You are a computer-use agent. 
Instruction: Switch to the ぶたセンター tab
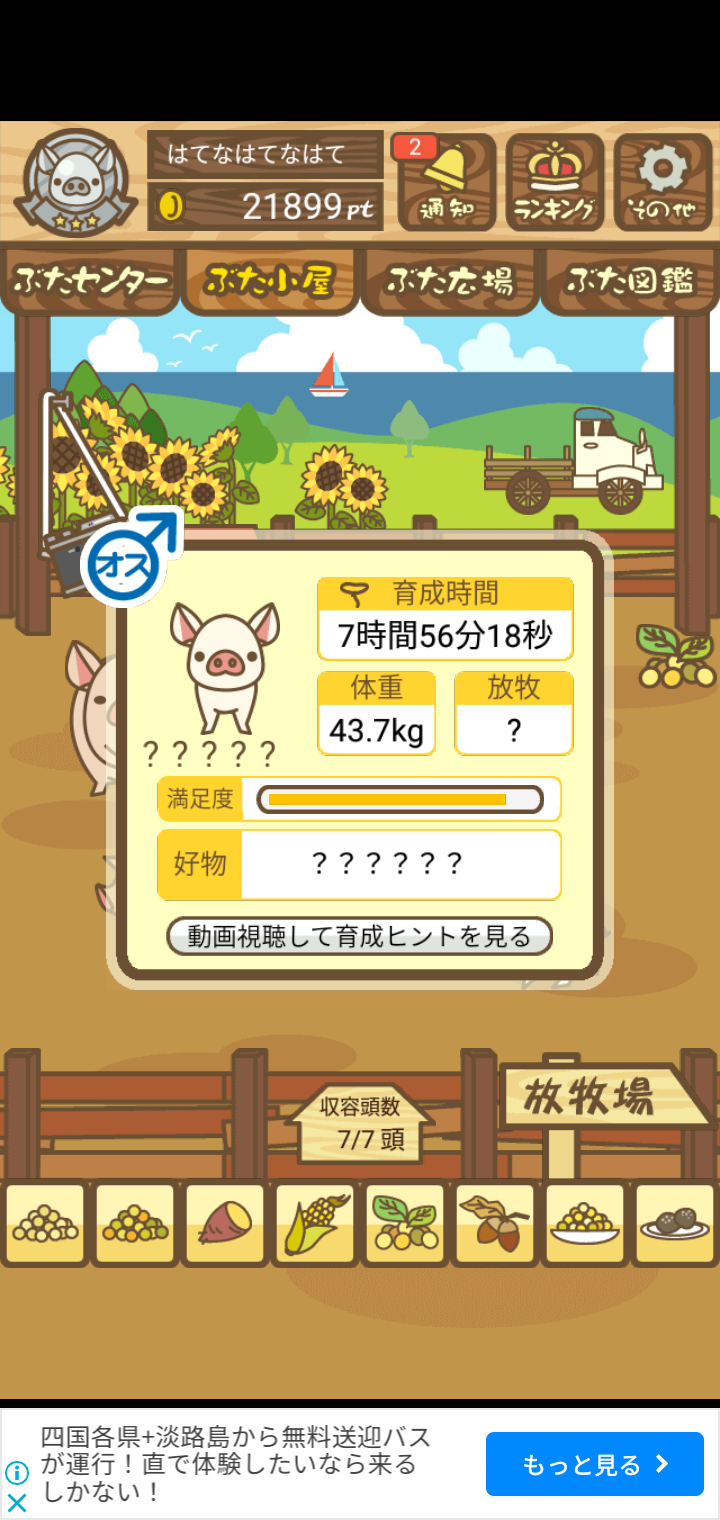tap(90, 281)
